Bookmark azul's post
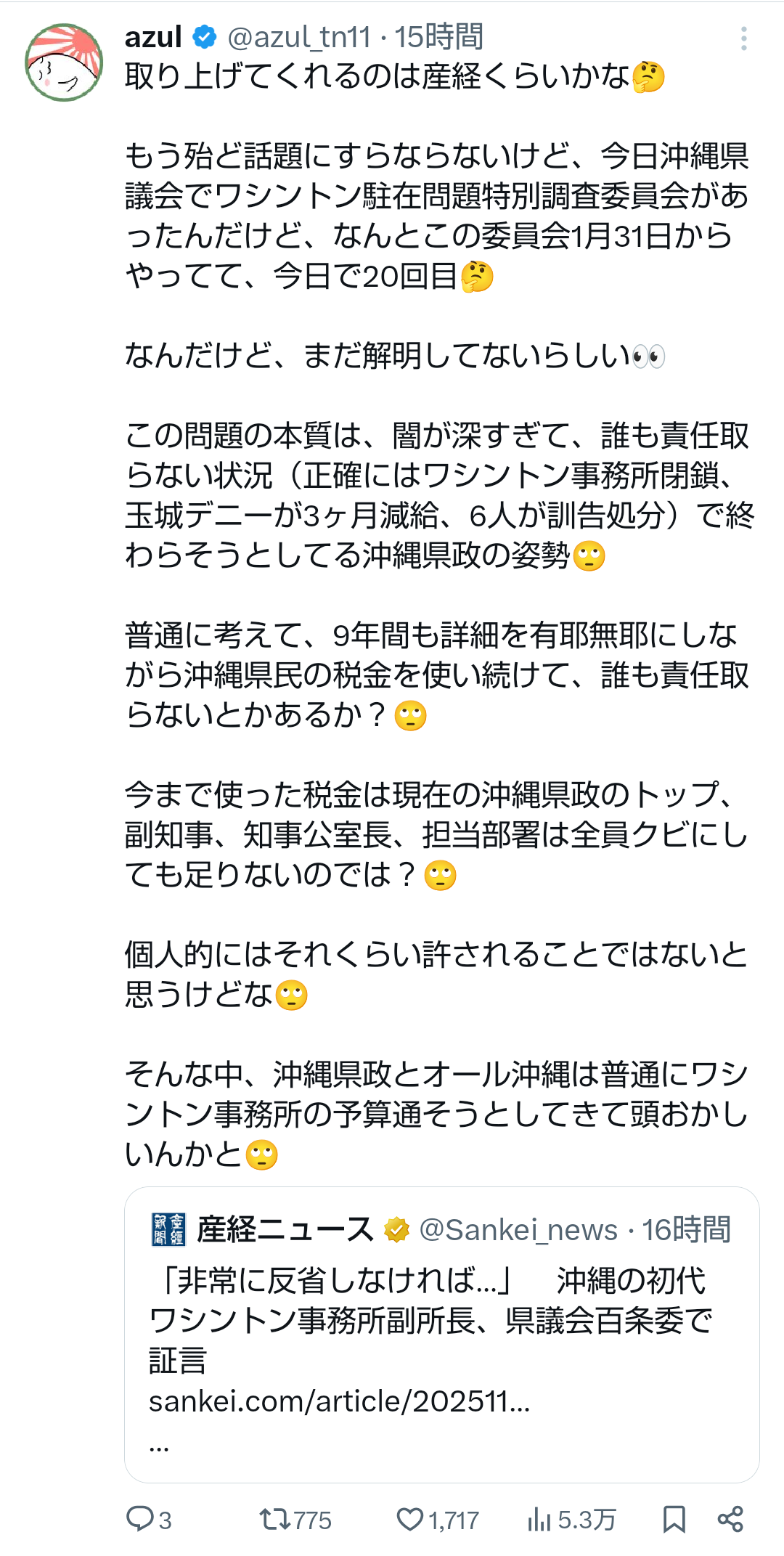 (674, 1519)
